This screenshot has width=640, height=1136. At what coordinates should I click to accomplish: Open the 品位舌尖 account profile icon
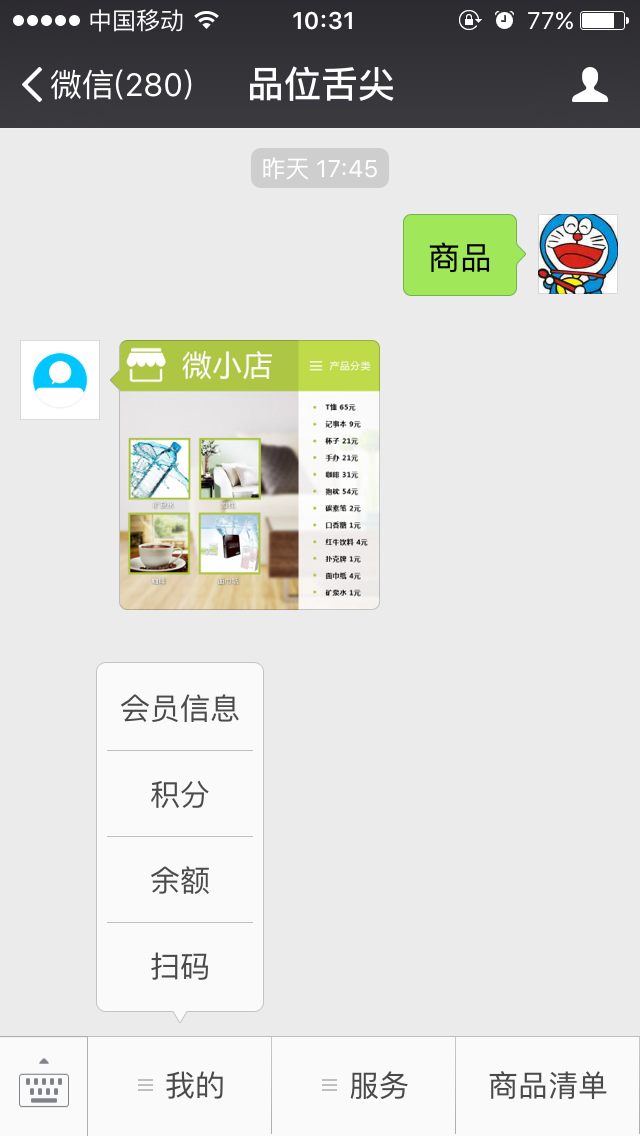[x=590, y=85]
